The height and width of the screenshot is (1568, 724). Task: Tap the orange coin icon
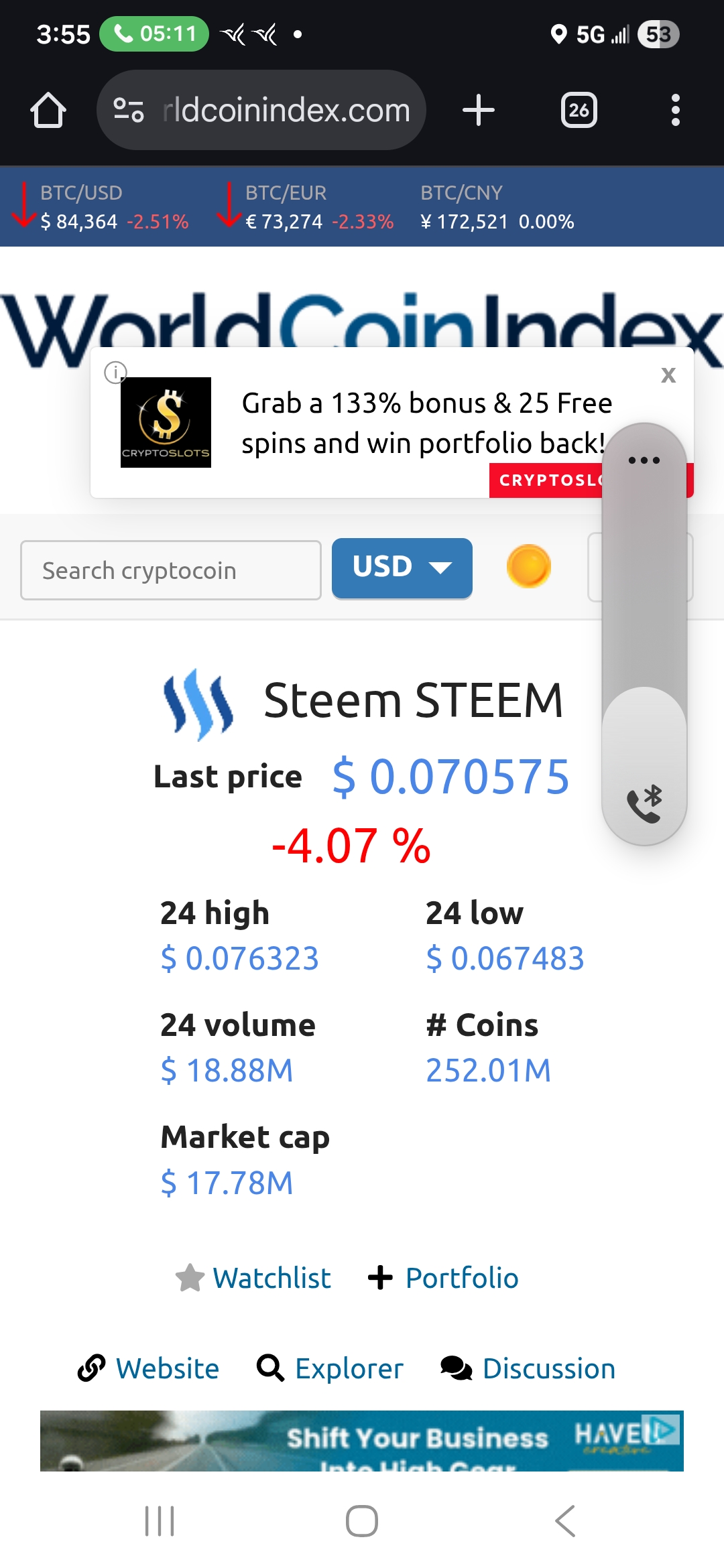click(528, 567)
